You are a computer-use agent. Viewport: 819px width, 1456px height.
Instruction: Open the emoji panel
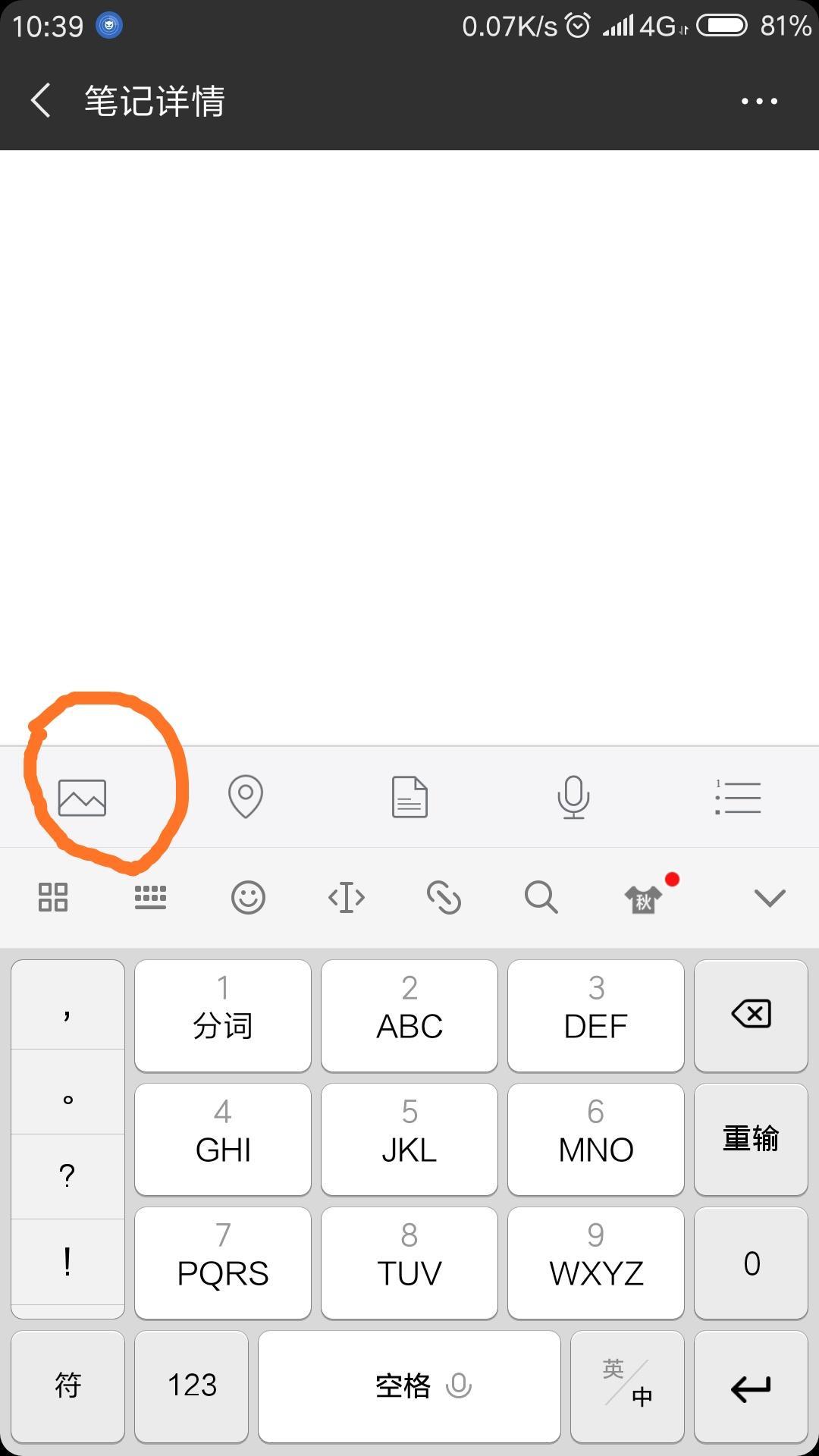coord(248,898)
